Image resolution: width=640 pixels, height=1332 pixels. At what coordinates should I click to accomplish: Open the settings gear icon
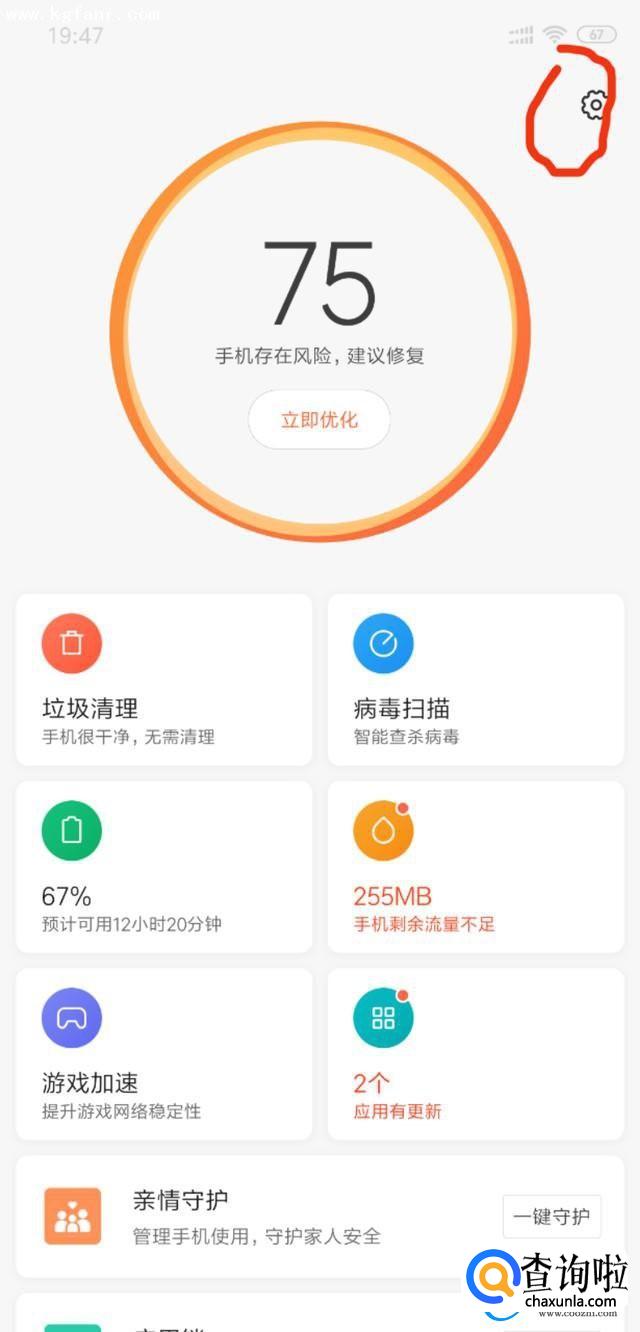pyautogui.click(x=594, y=104)
